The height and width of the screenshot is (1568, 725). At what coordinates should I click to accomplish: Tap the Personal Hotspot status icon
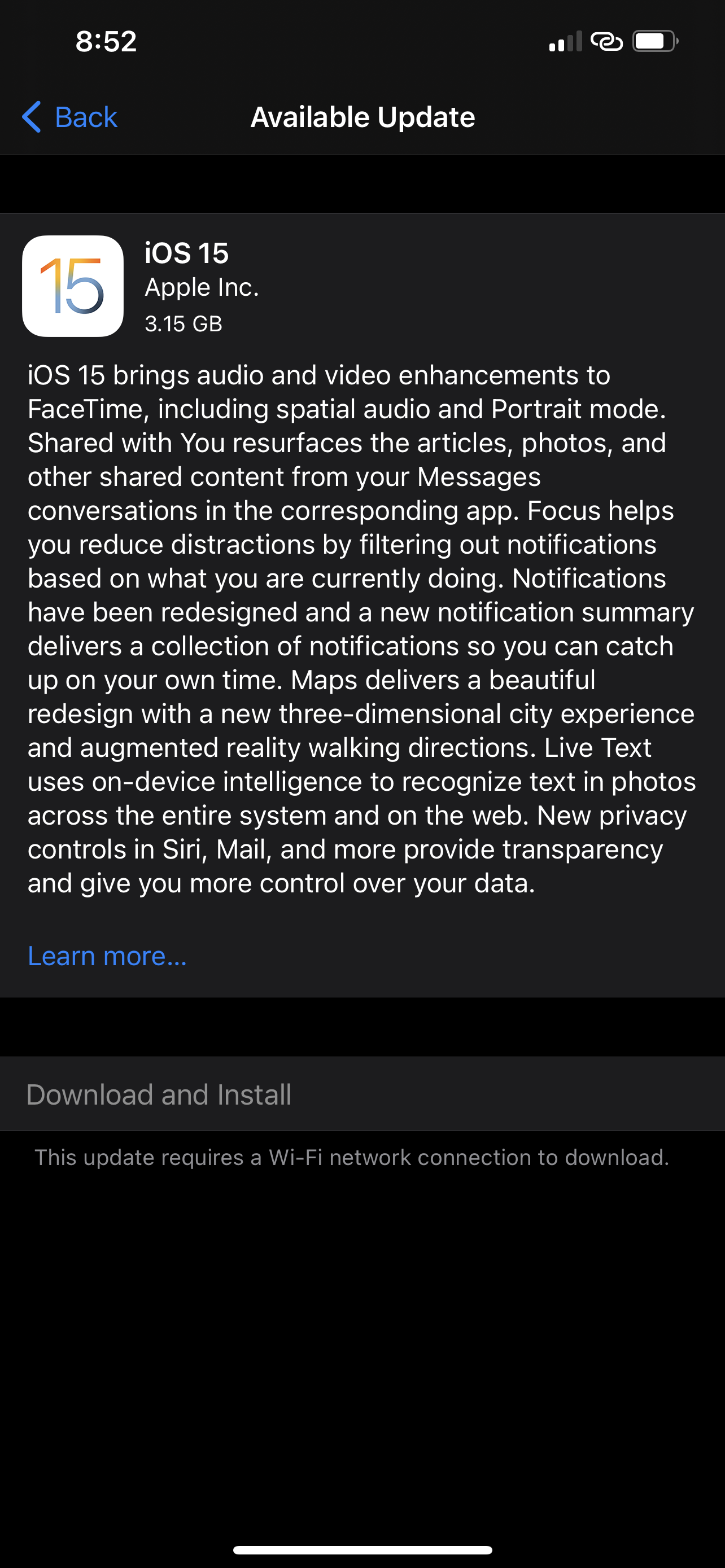(x=606, y=41)
